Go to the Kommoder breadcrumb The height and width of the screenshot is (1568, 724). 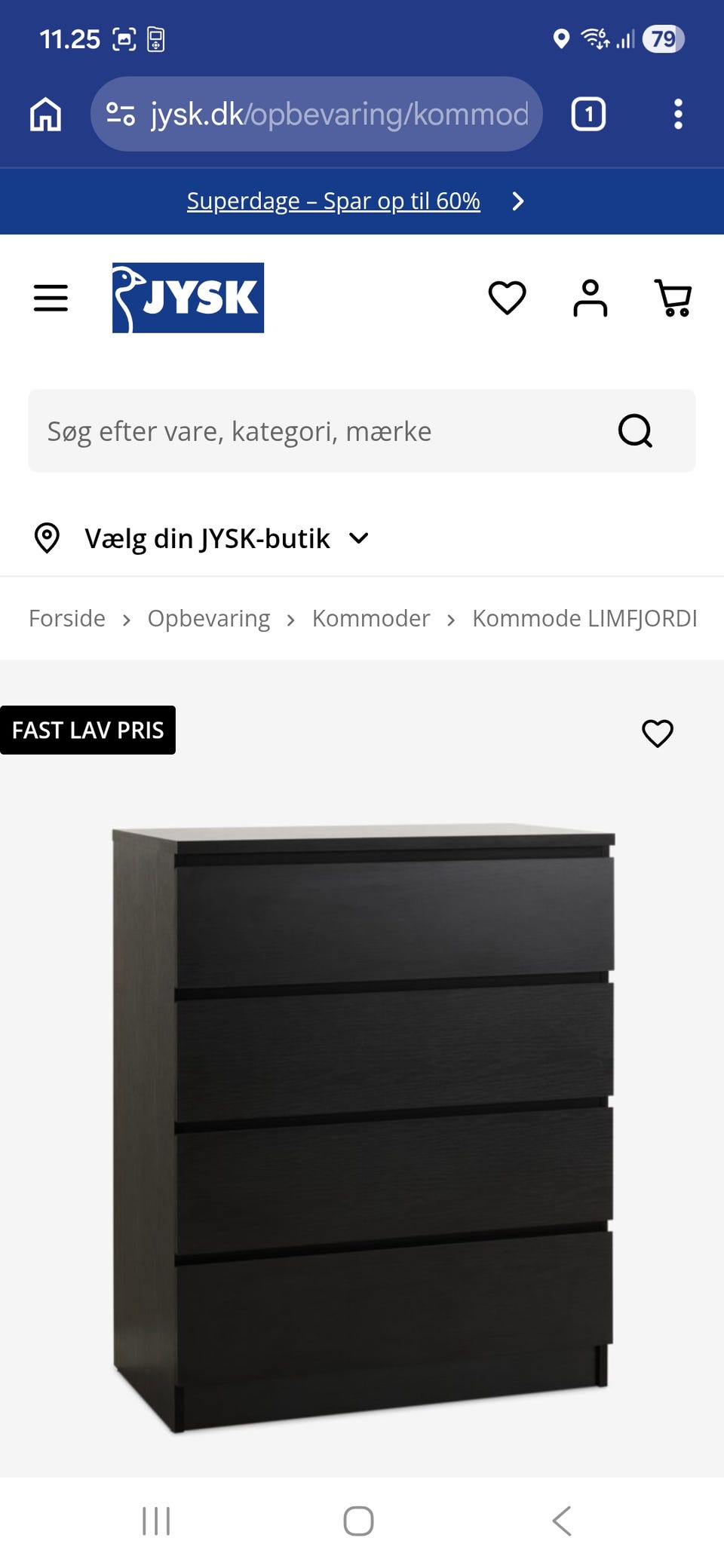pos(371,618)
